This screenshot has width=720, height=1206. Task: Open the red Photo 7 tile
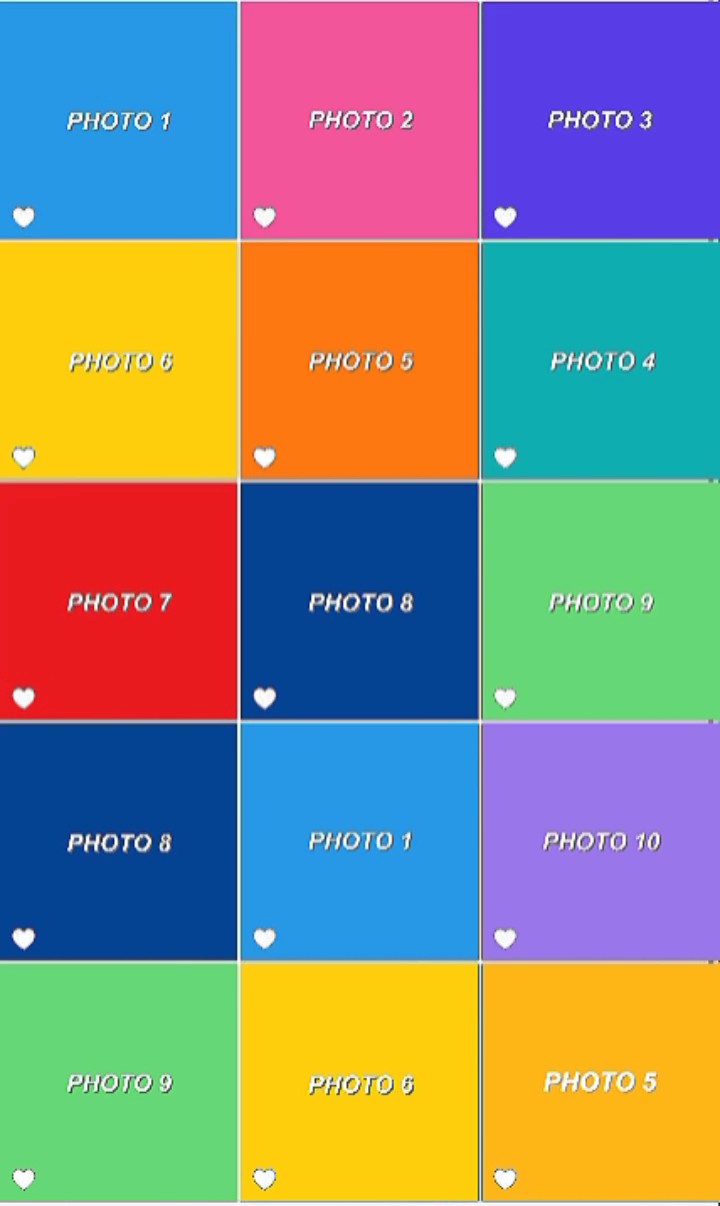118,601
